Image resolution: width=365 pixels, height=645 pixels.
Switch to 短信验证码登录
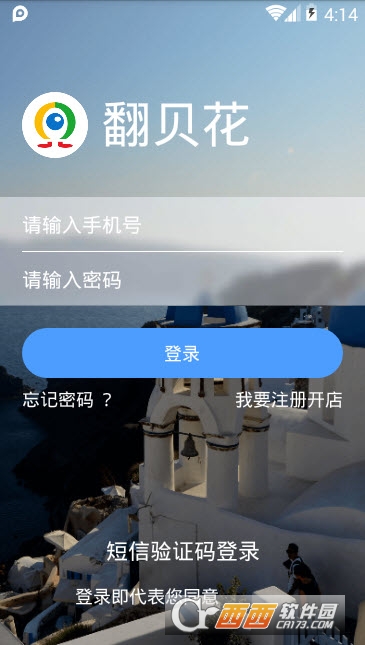183,551
